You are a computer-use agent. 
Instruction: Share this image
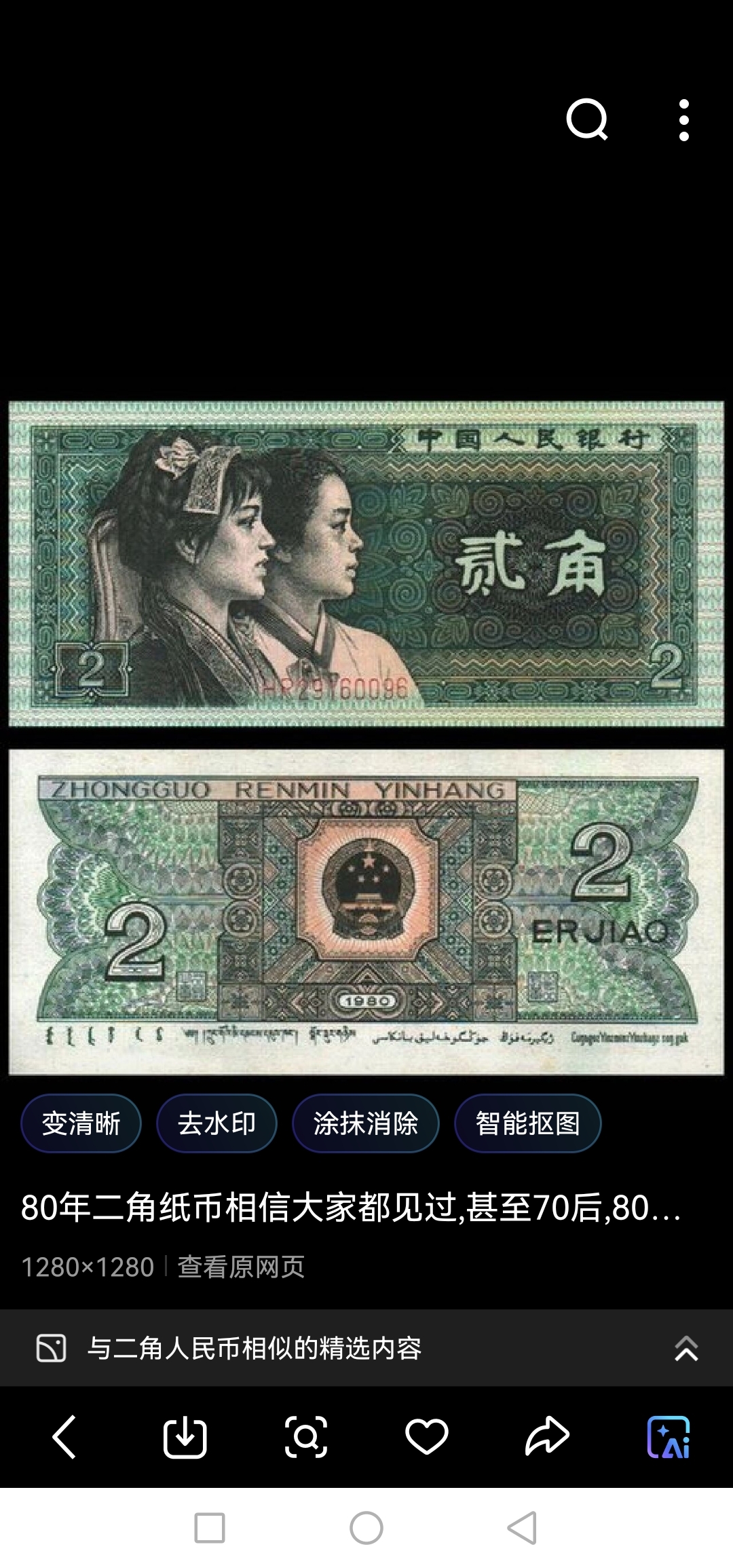click(547, 1436)
